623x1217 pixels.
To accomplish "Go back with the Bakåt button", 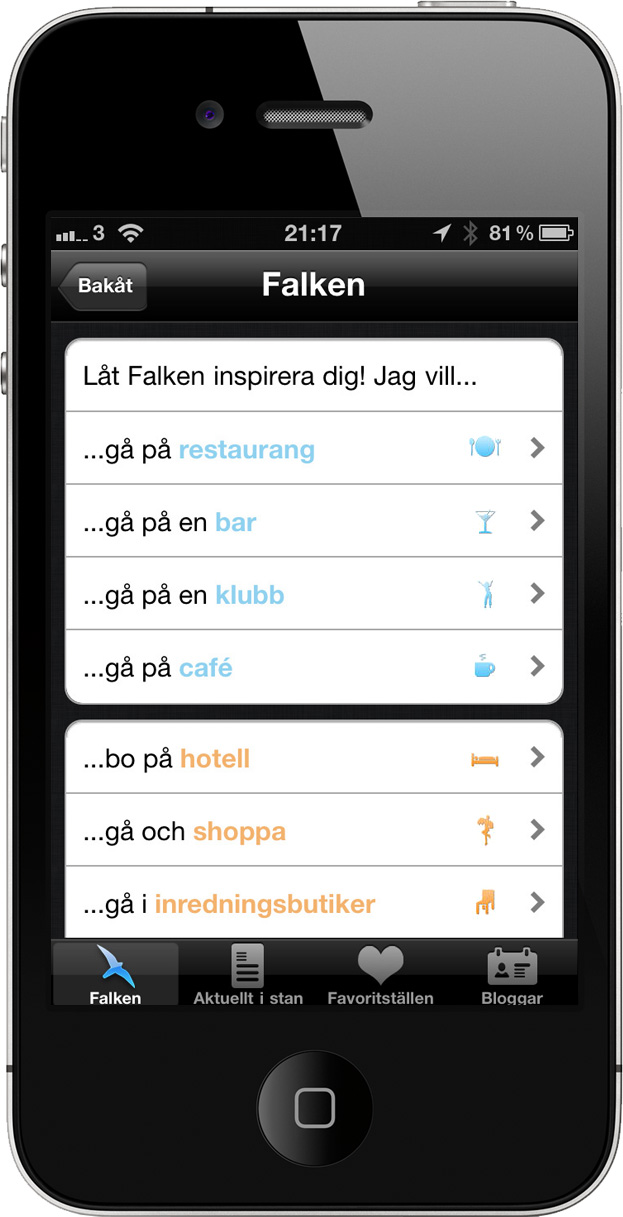I will [x=104, y=286].
